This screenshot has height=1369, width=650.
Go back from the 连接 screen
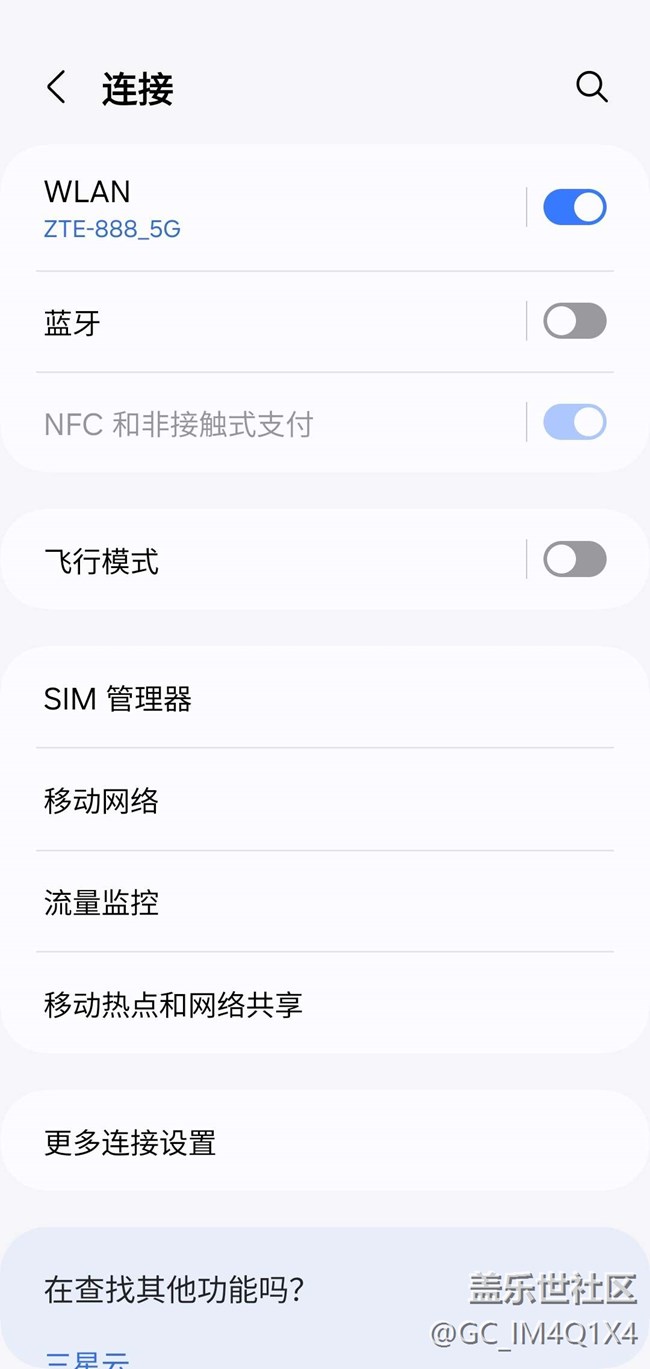coord(57,88)
